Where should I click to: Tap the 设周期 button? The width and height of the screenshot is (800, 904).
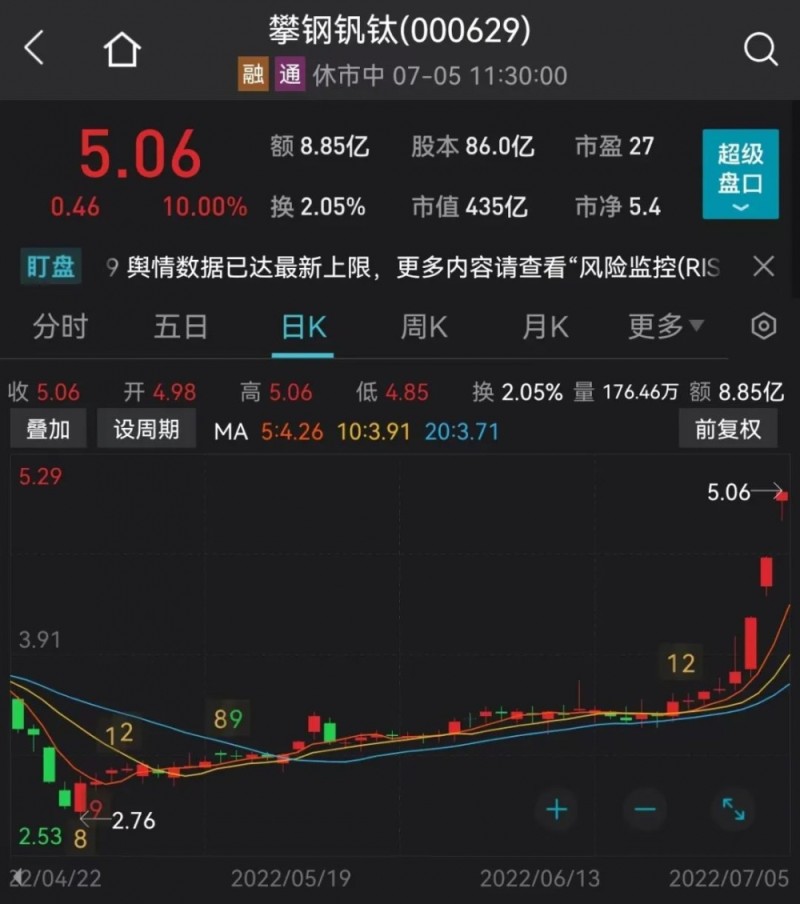[x=146, y=429]
